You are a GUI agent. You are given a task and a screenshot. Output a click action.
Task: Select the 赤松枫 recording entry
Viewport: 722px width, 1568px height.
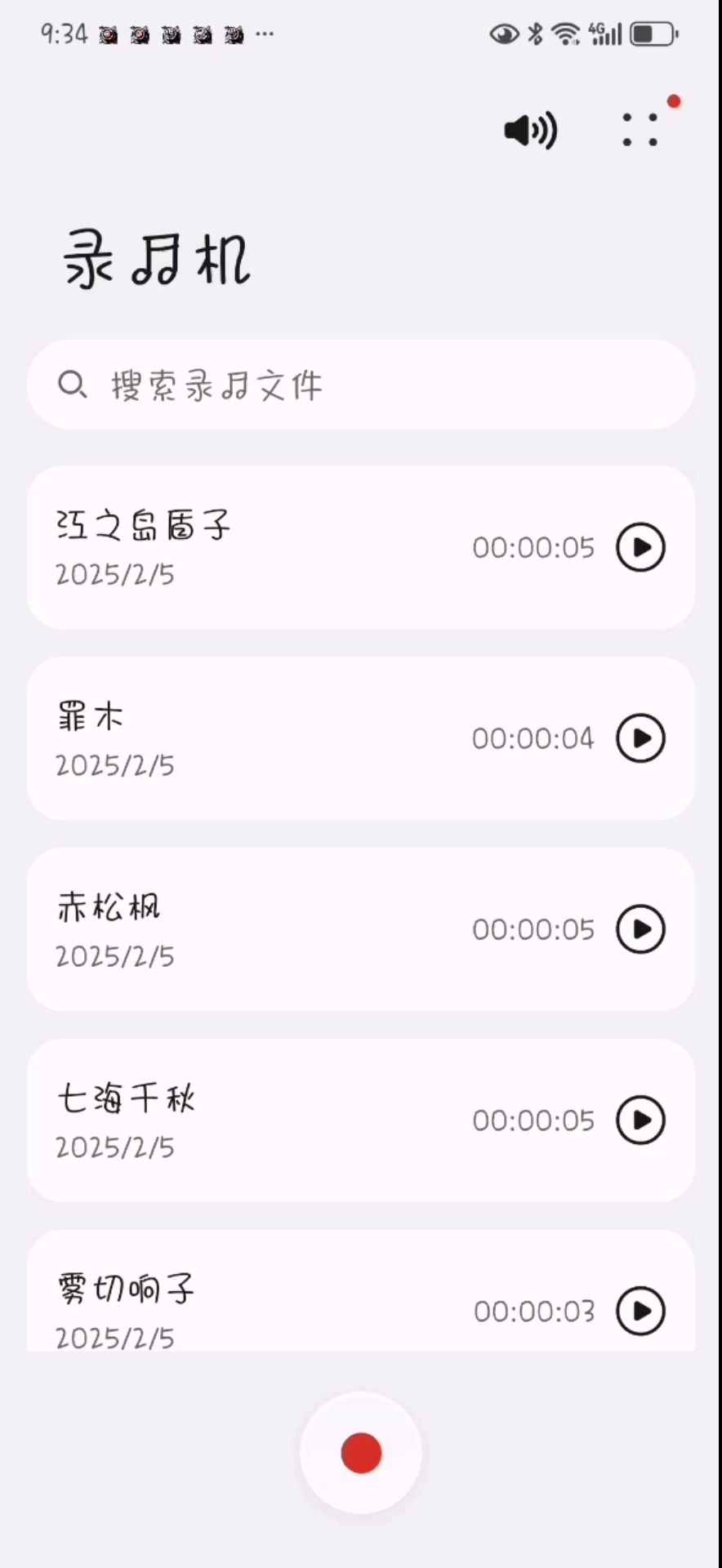point(245,929)
